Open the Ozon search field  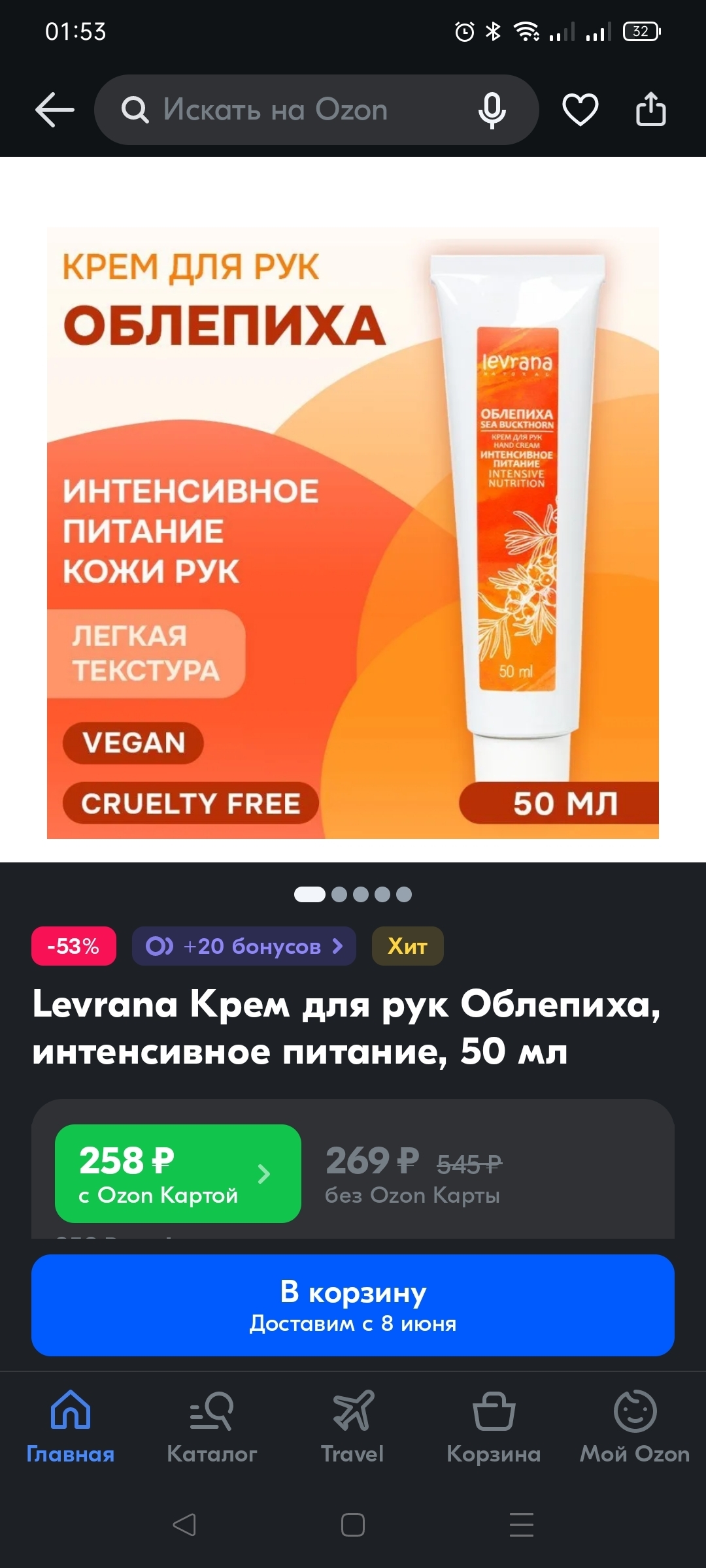coord(288,110)
